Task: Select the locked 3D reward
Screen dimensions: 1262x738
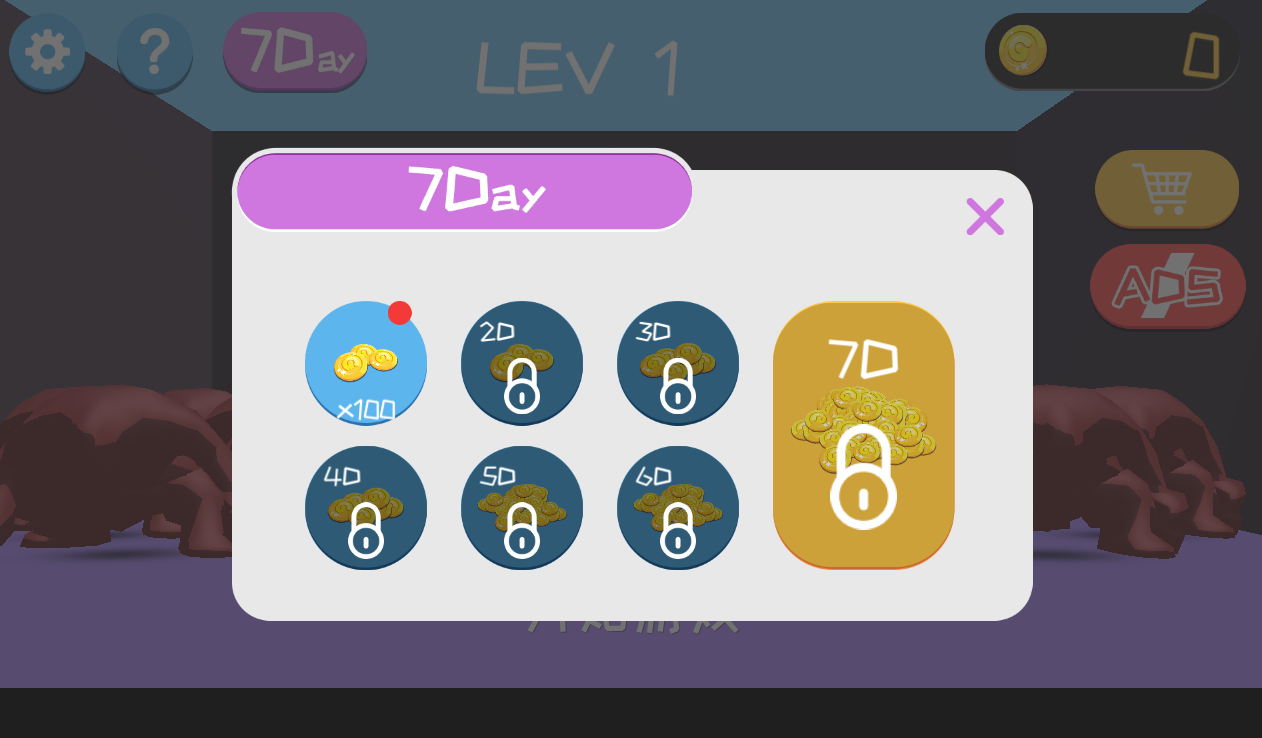Action: (x=678, y=363)
